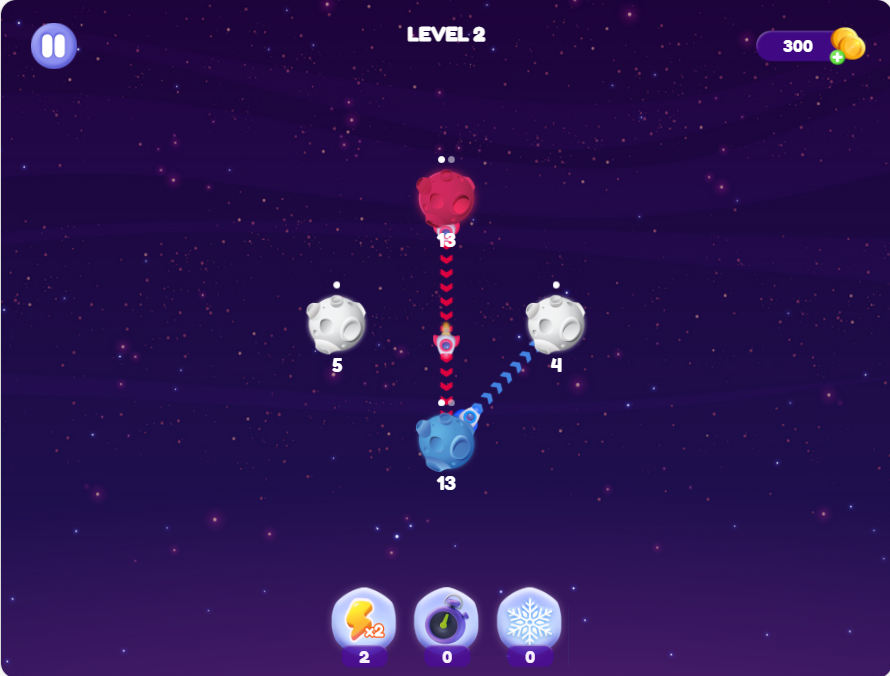The height and width of the screenshot is (676, 890).
Task: Select the red enemy planet with 13
Action: [x=446, y=199]
